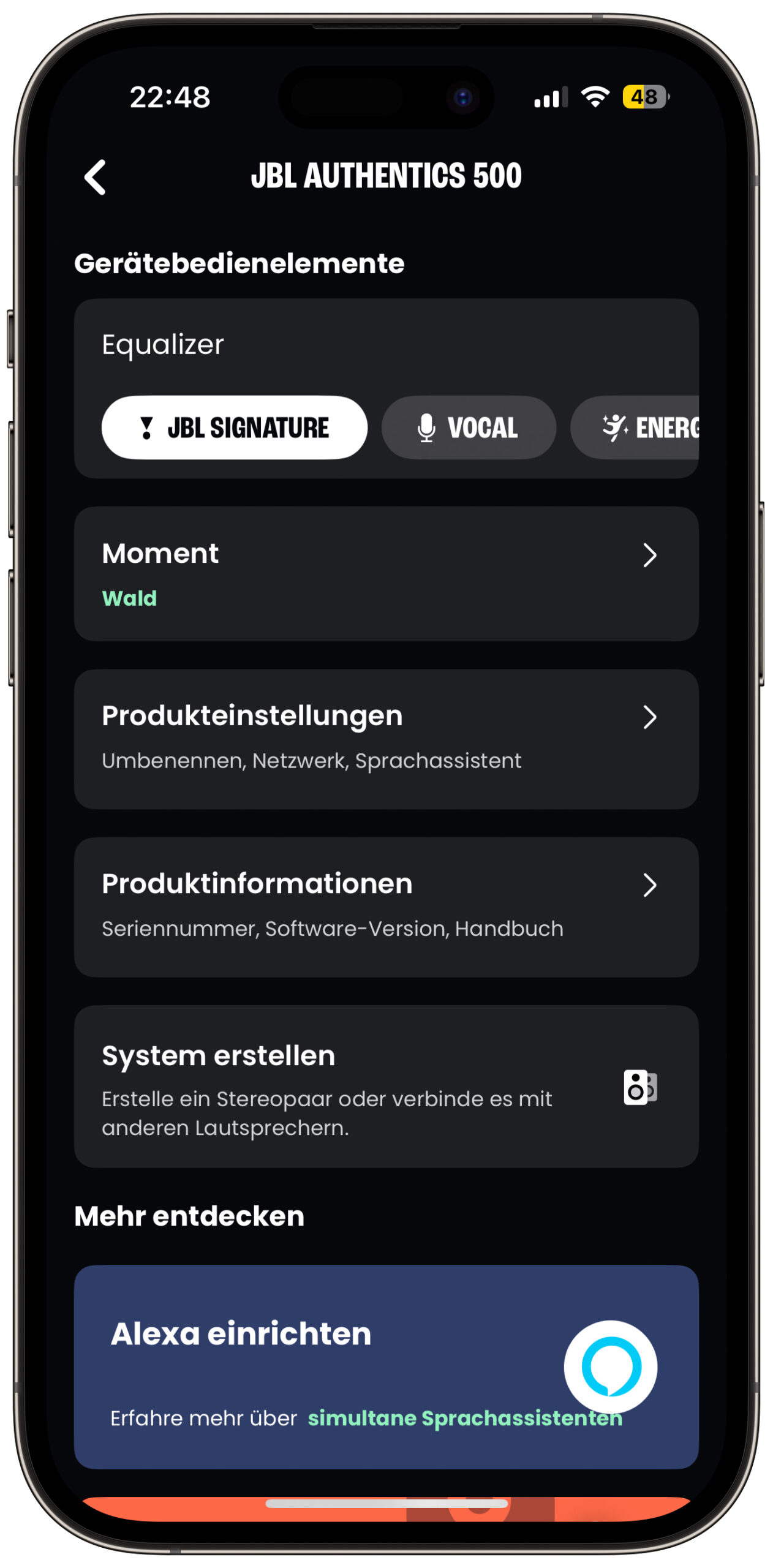The width and height of the screenshot is (773, 1568).
Task: Open Produkteinstellungen
Action: pos(386,739)
